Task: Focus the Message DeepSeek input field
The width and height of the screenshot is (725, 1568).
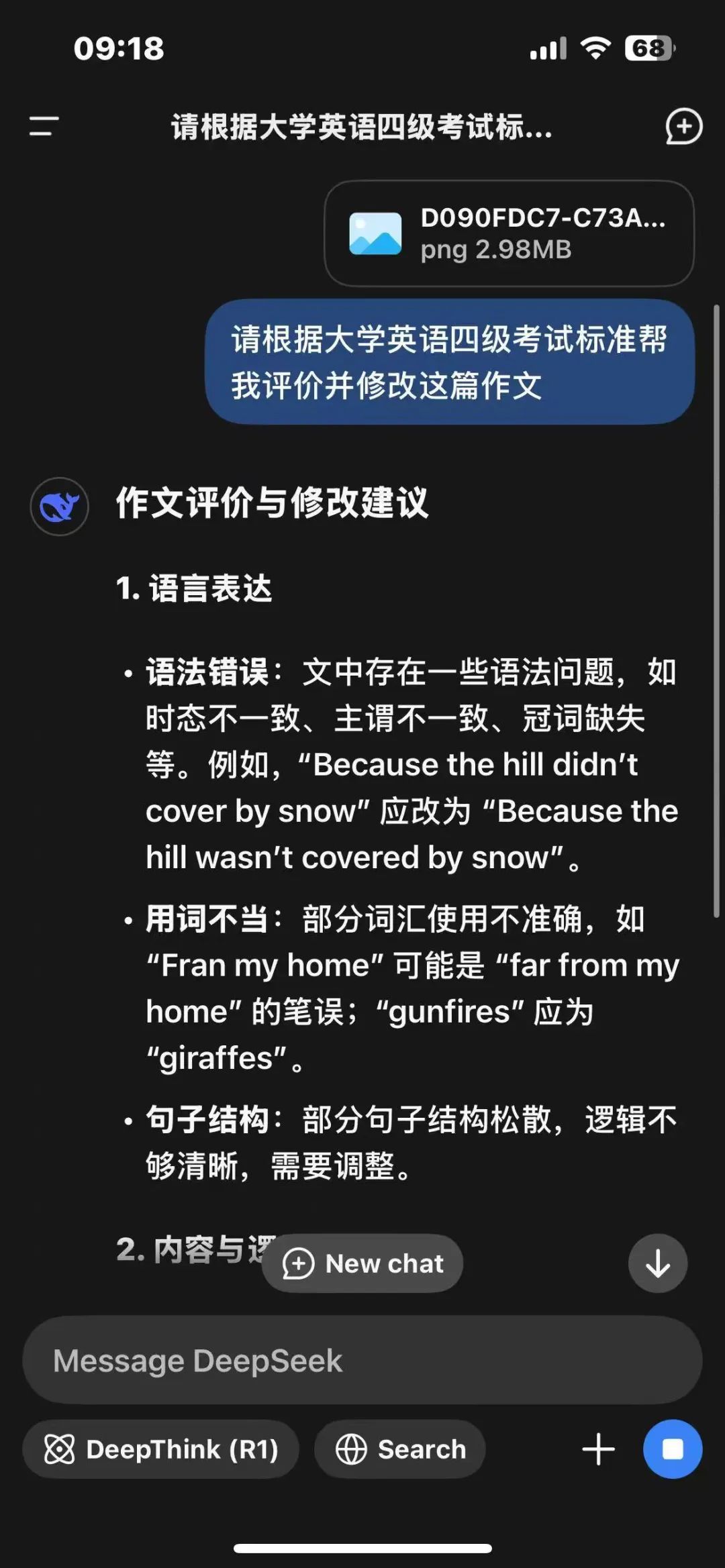Action: click(x=362, y=1361)
